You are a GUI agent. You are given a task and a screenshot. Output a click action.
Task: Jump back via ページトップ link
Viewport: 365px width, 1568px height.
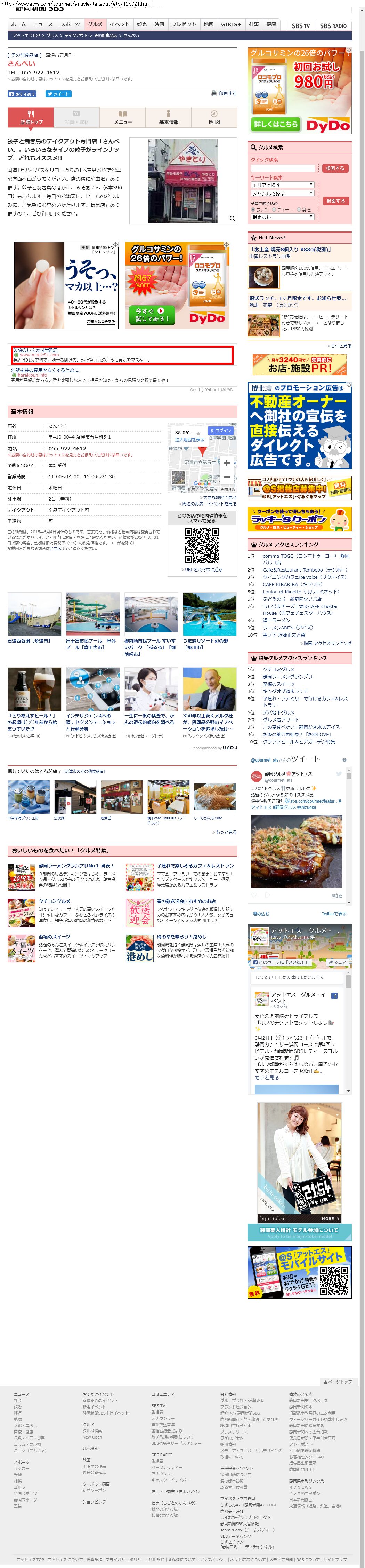338,1382
